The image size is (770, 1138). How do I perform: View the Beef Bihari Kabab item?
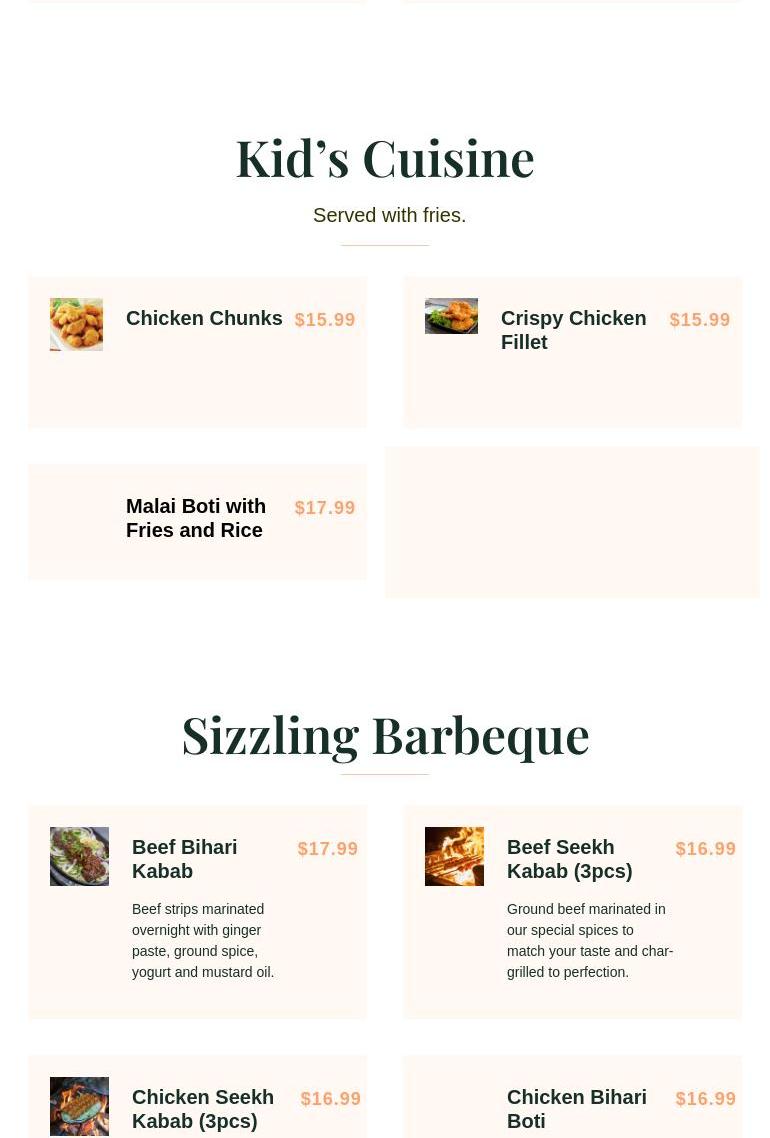tap(185, 859)
